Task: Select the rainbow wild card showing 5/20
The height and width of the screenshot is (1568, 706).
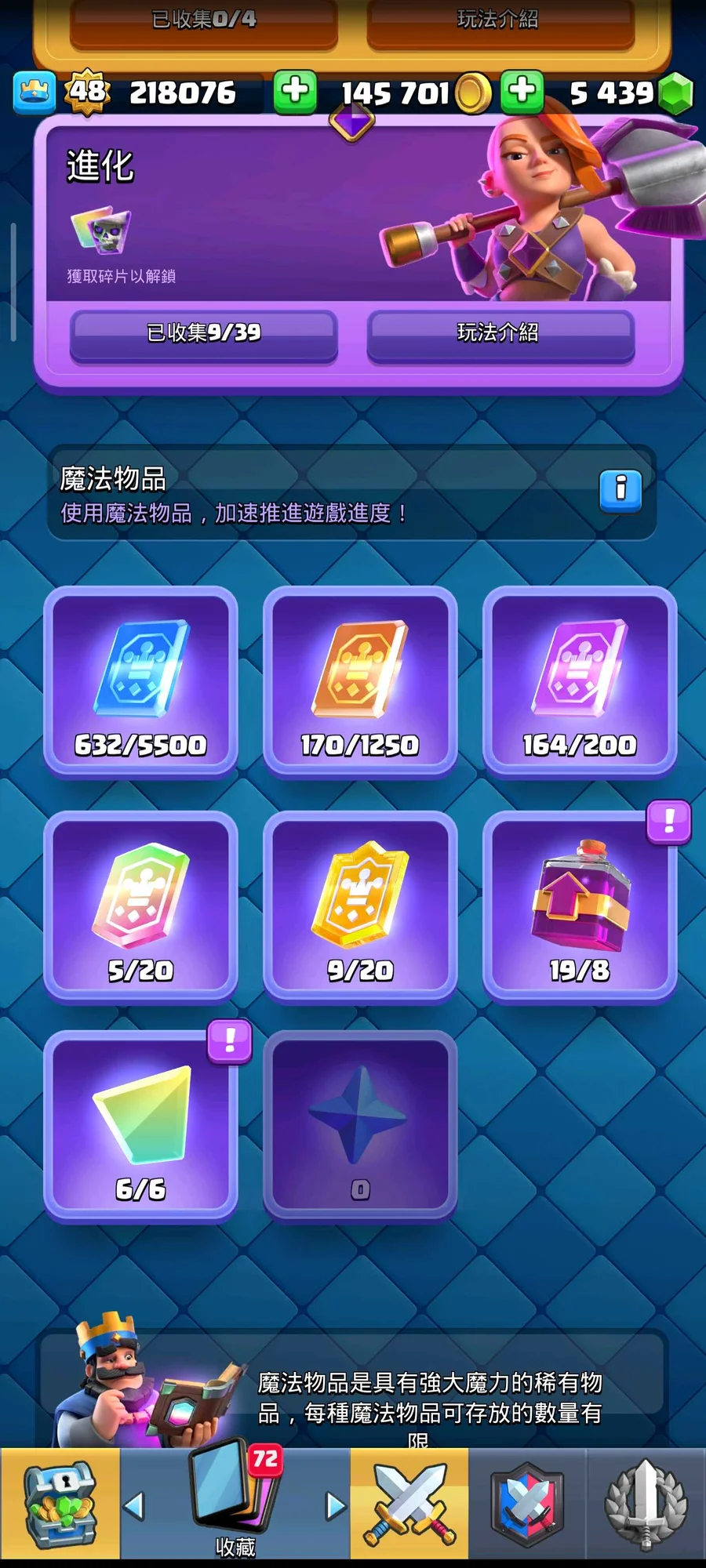Action: point(141,907)
